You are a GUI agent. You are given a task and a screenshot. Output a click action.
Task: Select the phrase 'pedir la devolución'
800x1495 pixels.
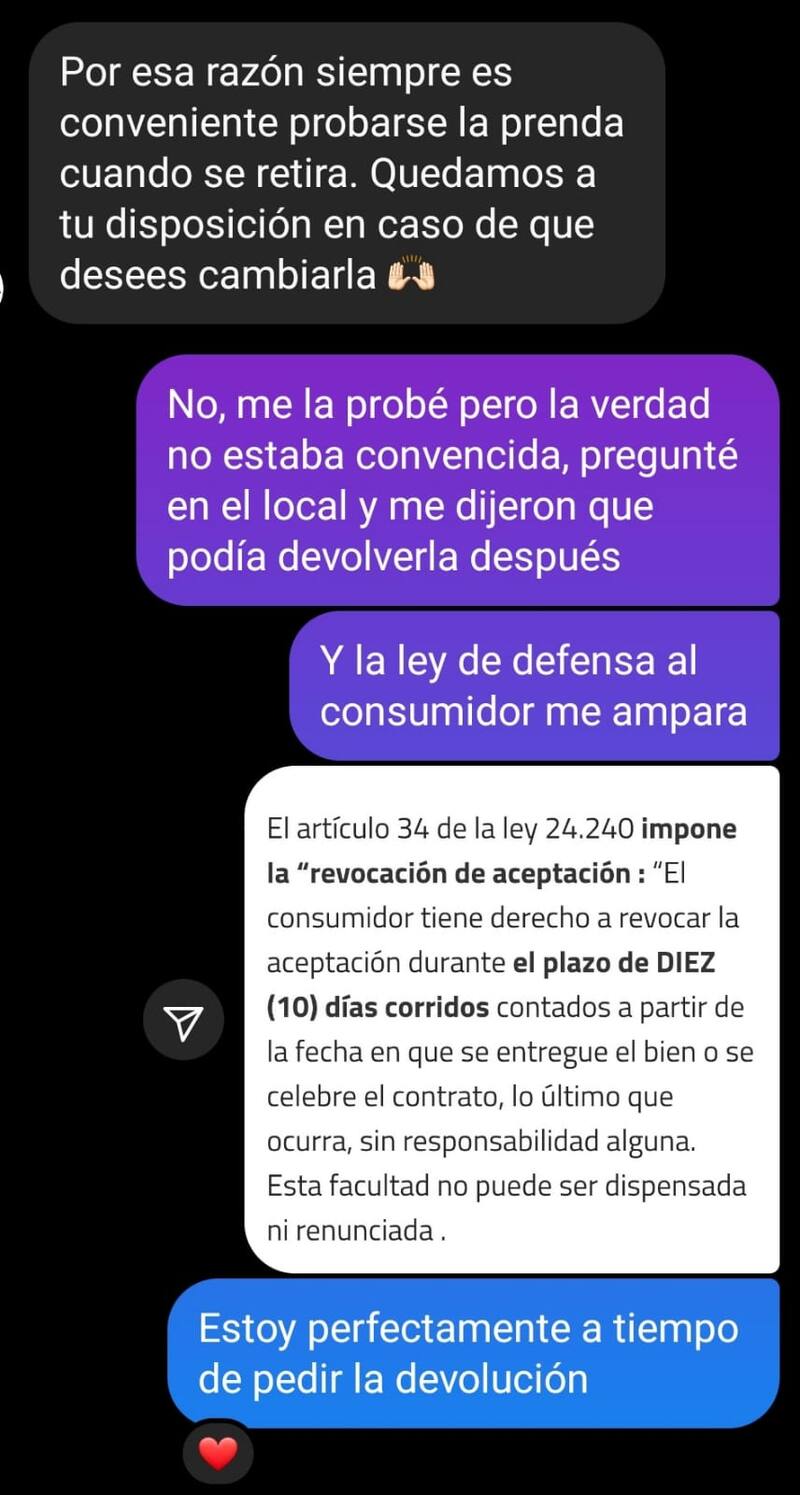420,1378
